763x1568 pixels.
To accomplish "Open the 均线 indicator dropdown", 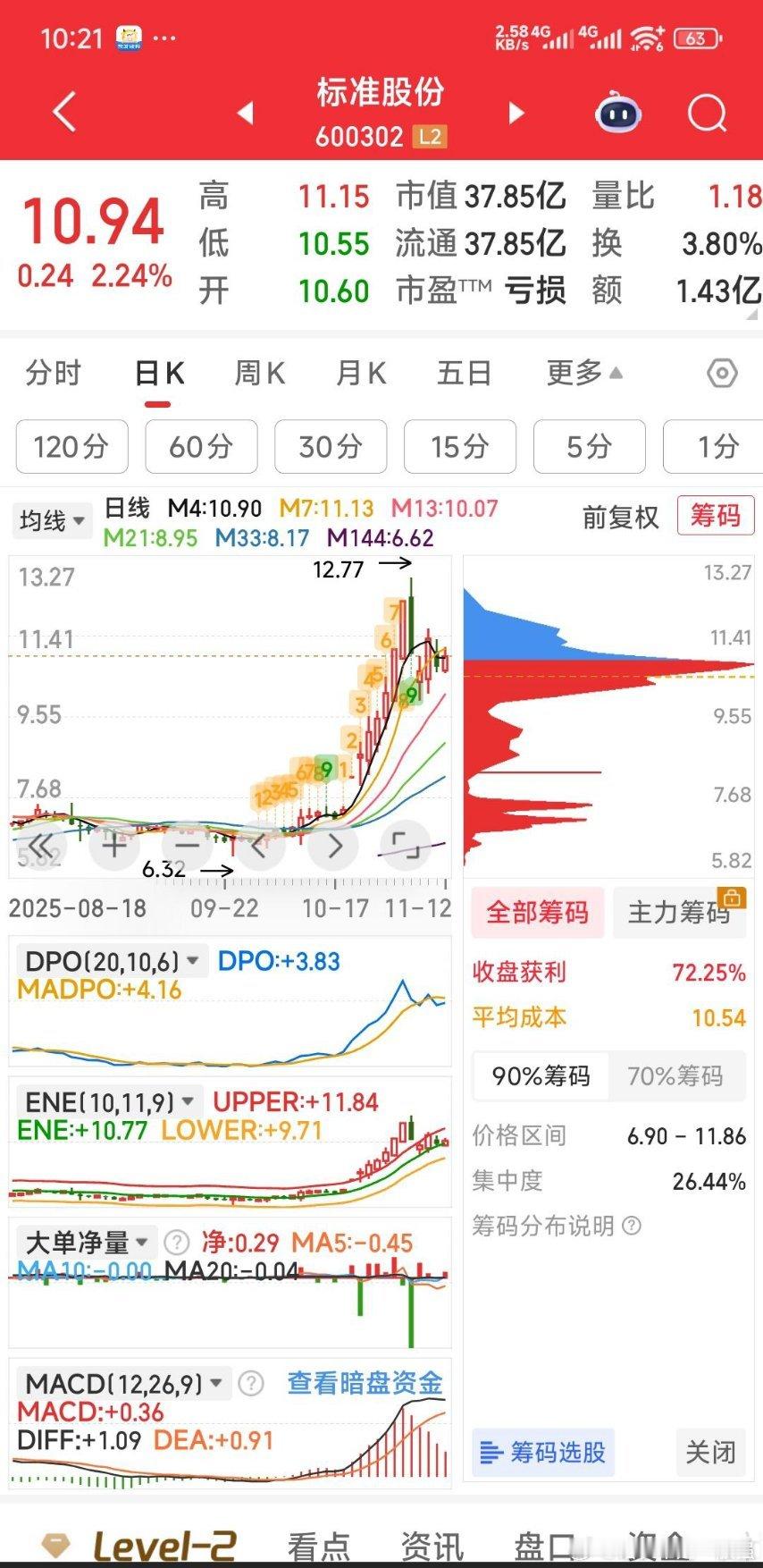I will [x=53, y=520].
